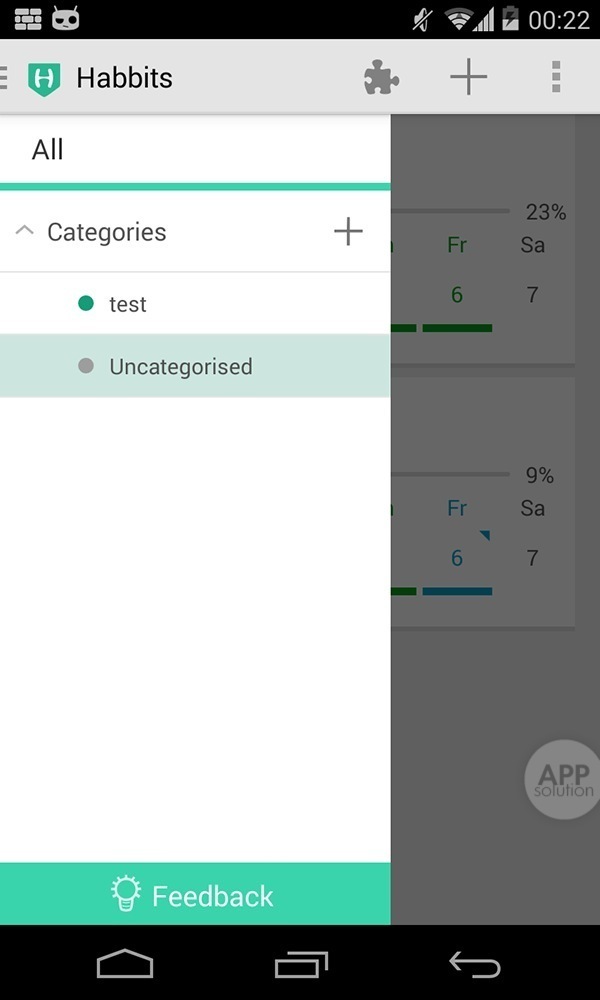The image size is (600, 1000).
Task: Select the test category
Action: 195,304
